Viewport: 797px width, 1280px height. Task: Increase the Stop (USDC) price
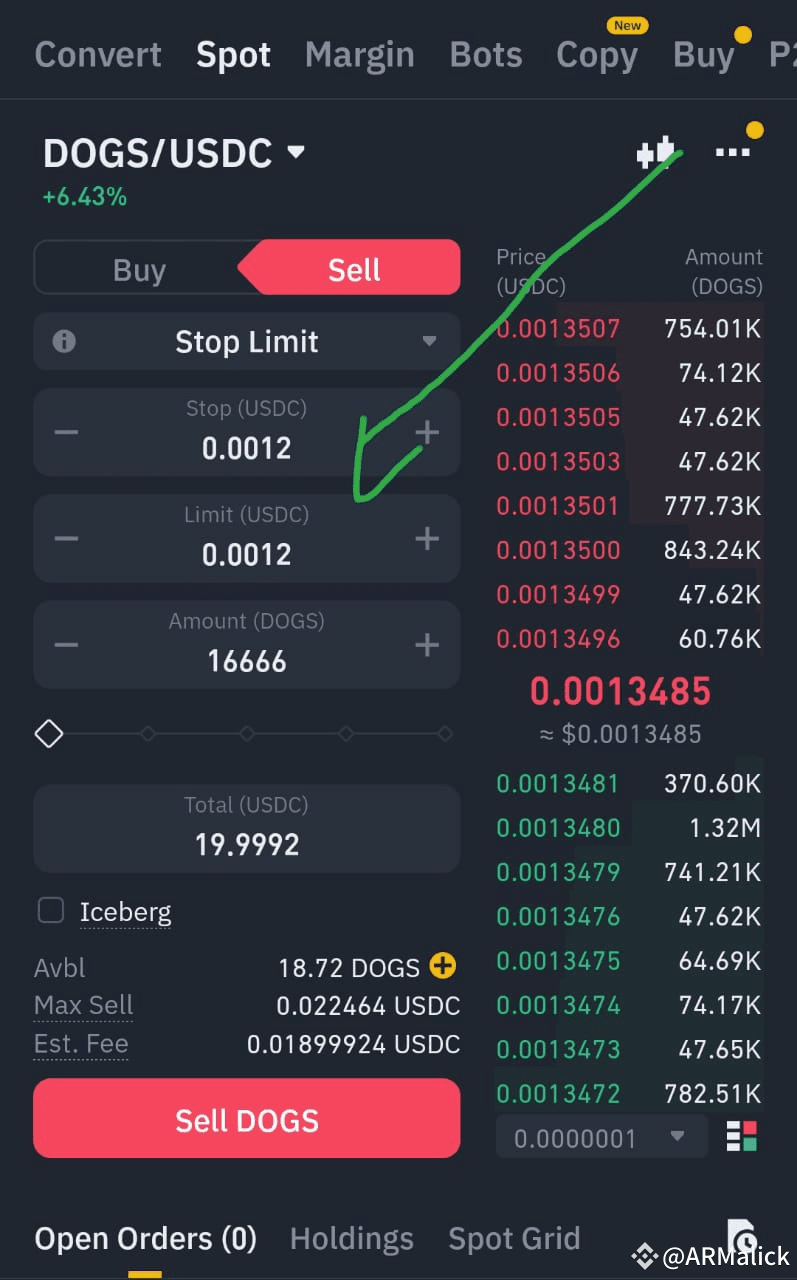[x=427, y=432]
